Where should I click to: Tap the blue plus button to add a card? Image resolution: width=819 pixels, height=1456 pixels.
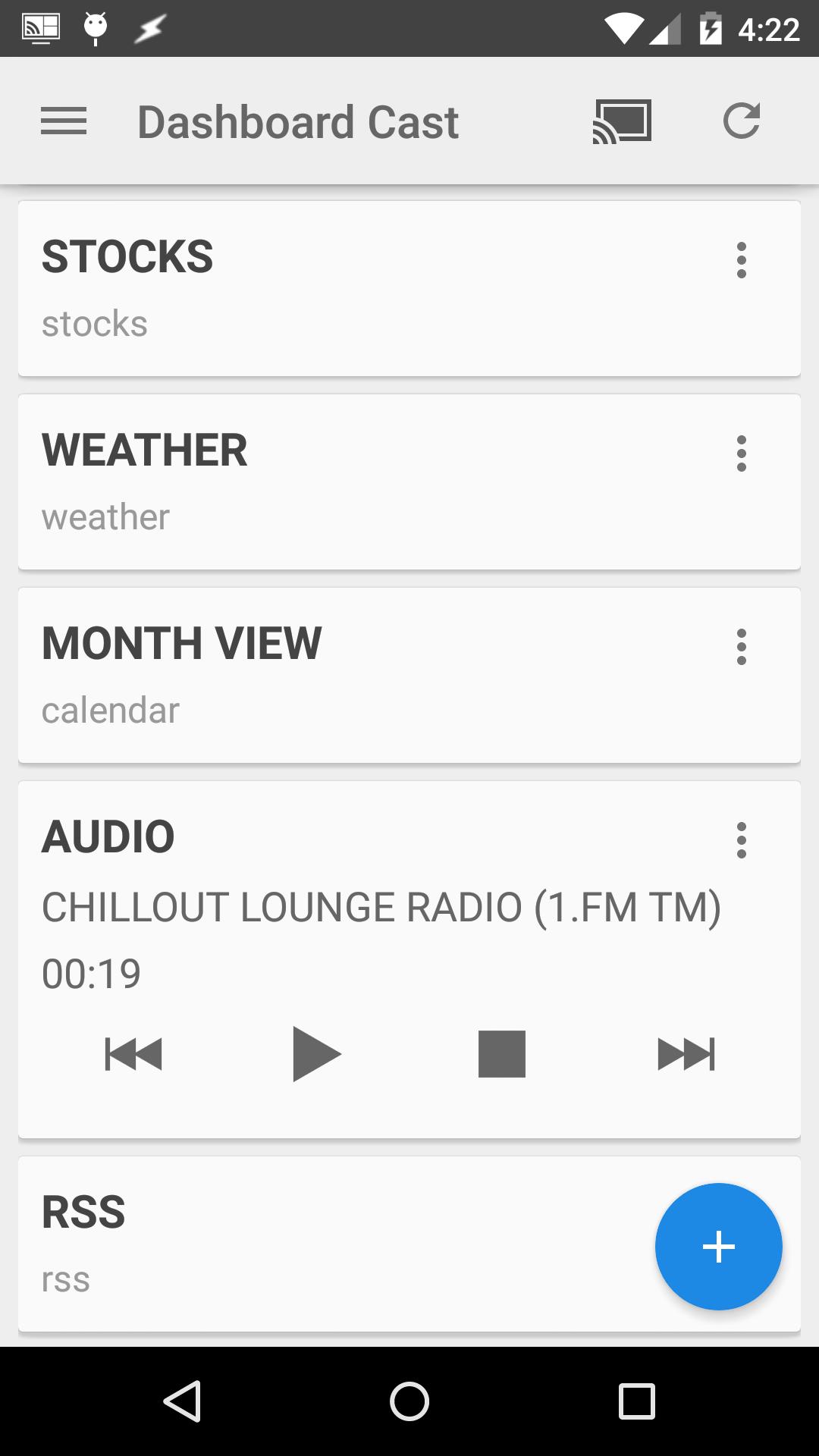pyautogui.click(x=717, y=1246)
